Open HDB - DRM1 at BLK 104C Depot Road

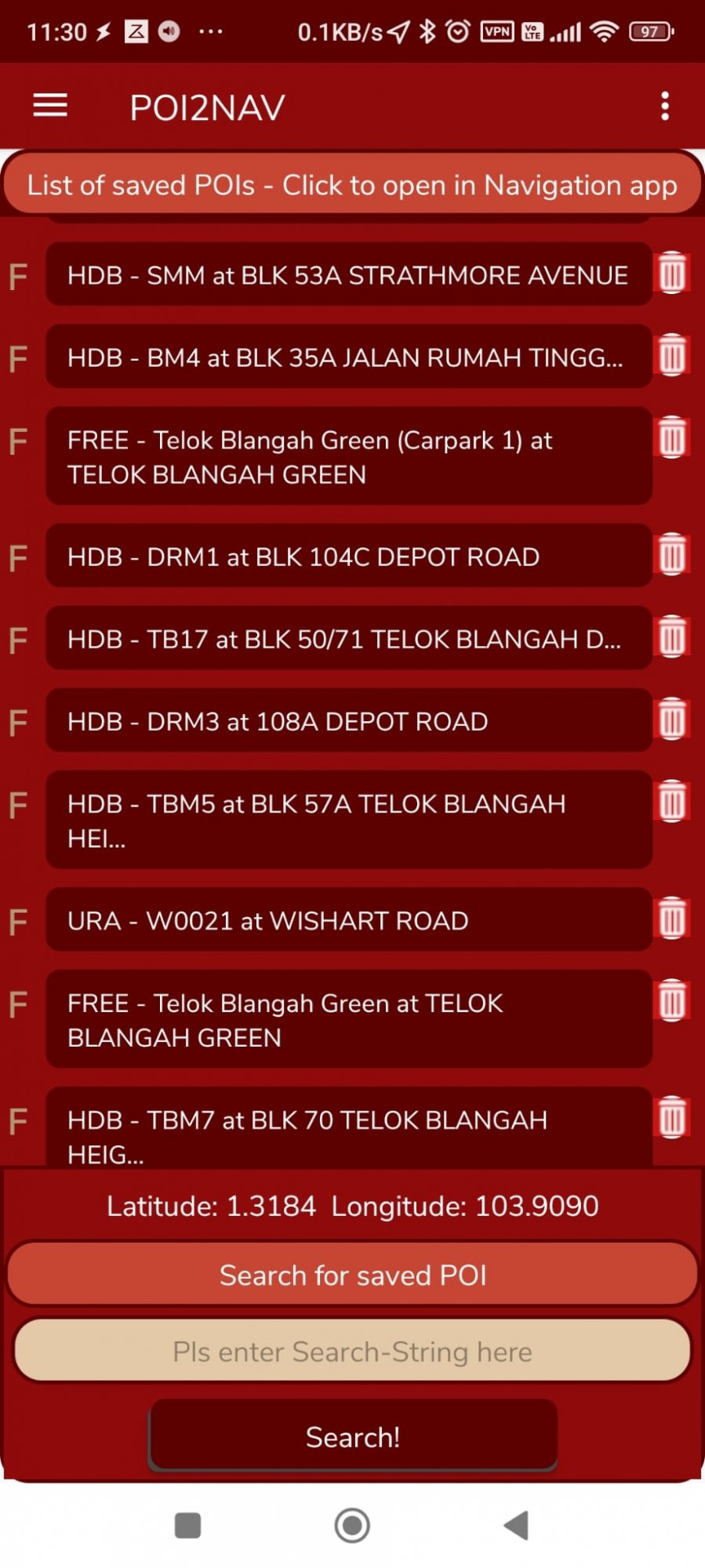pyautogui.click(x=349, y=557)
